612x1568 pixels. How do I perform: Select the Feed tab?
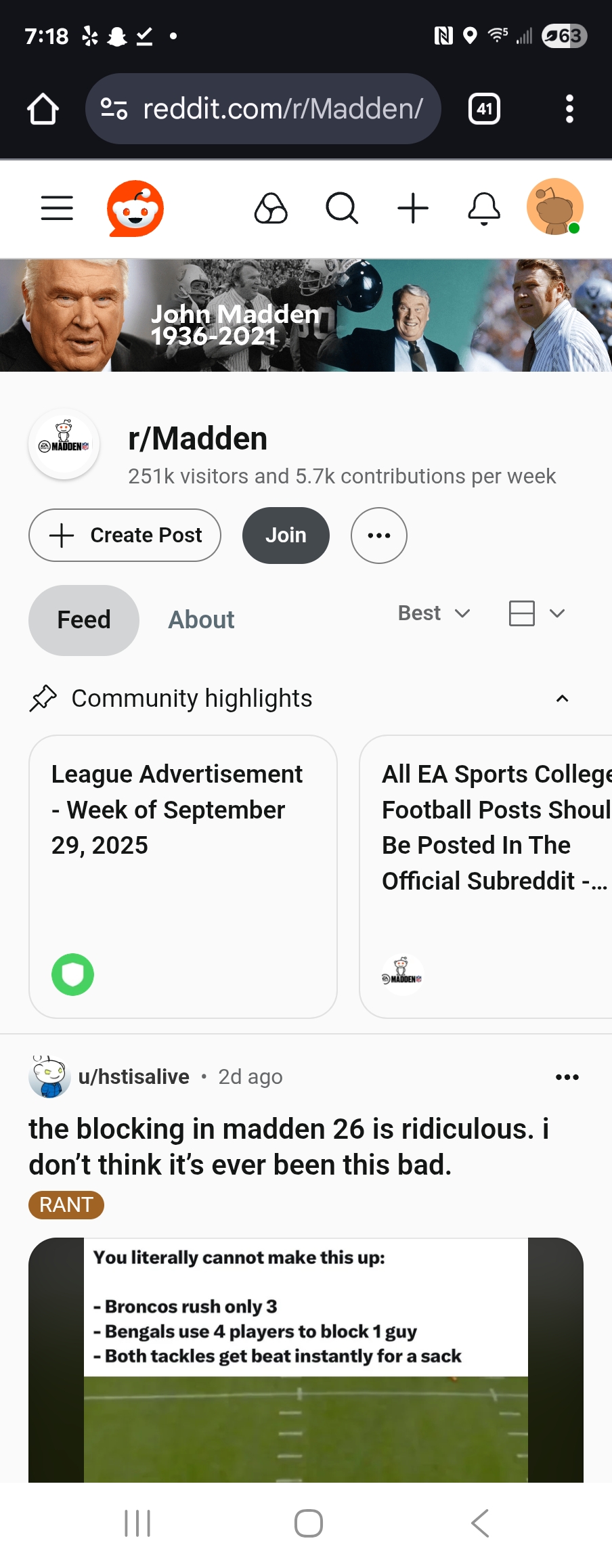tap(84, 619)
